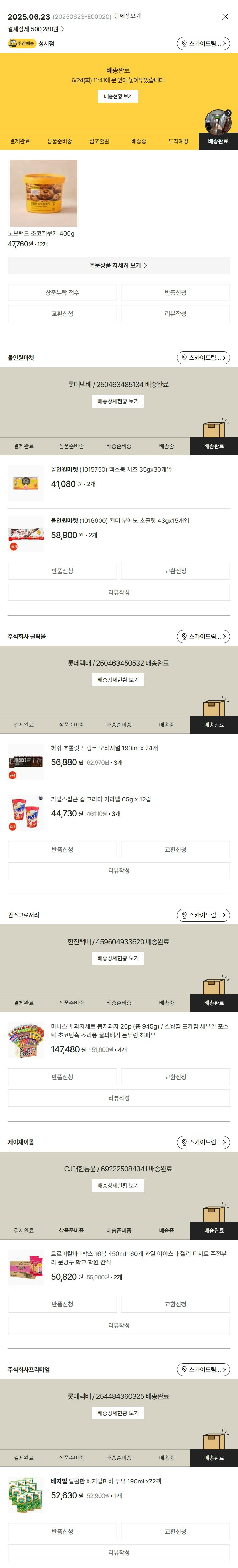Write review for 올인원마켓 items
Viewport: 238px width, 1568px height.
(119, 592)
